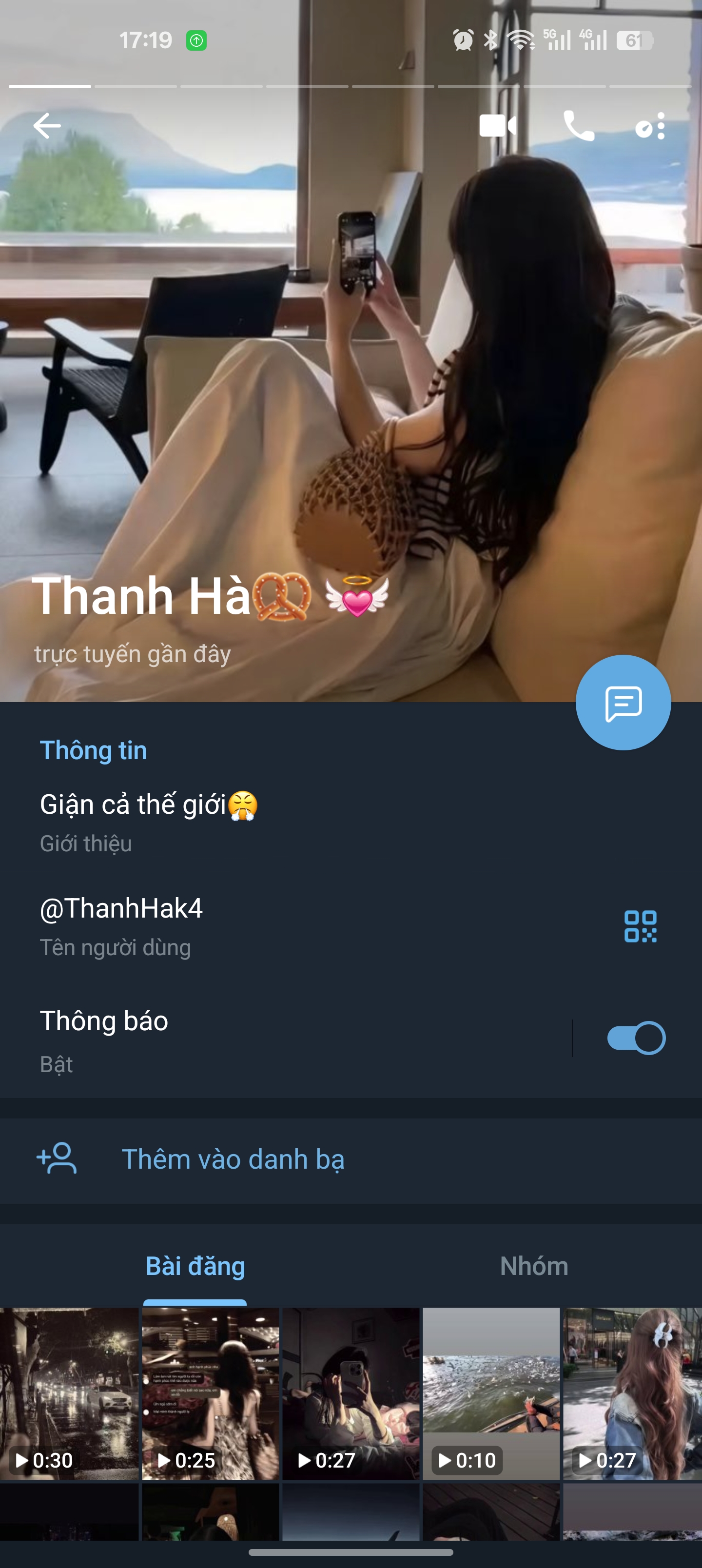Image resolution: width=702 pixels, height=1568 pixels.
Task: Tap the chat bubble floating action button
Action: [624, 703]
